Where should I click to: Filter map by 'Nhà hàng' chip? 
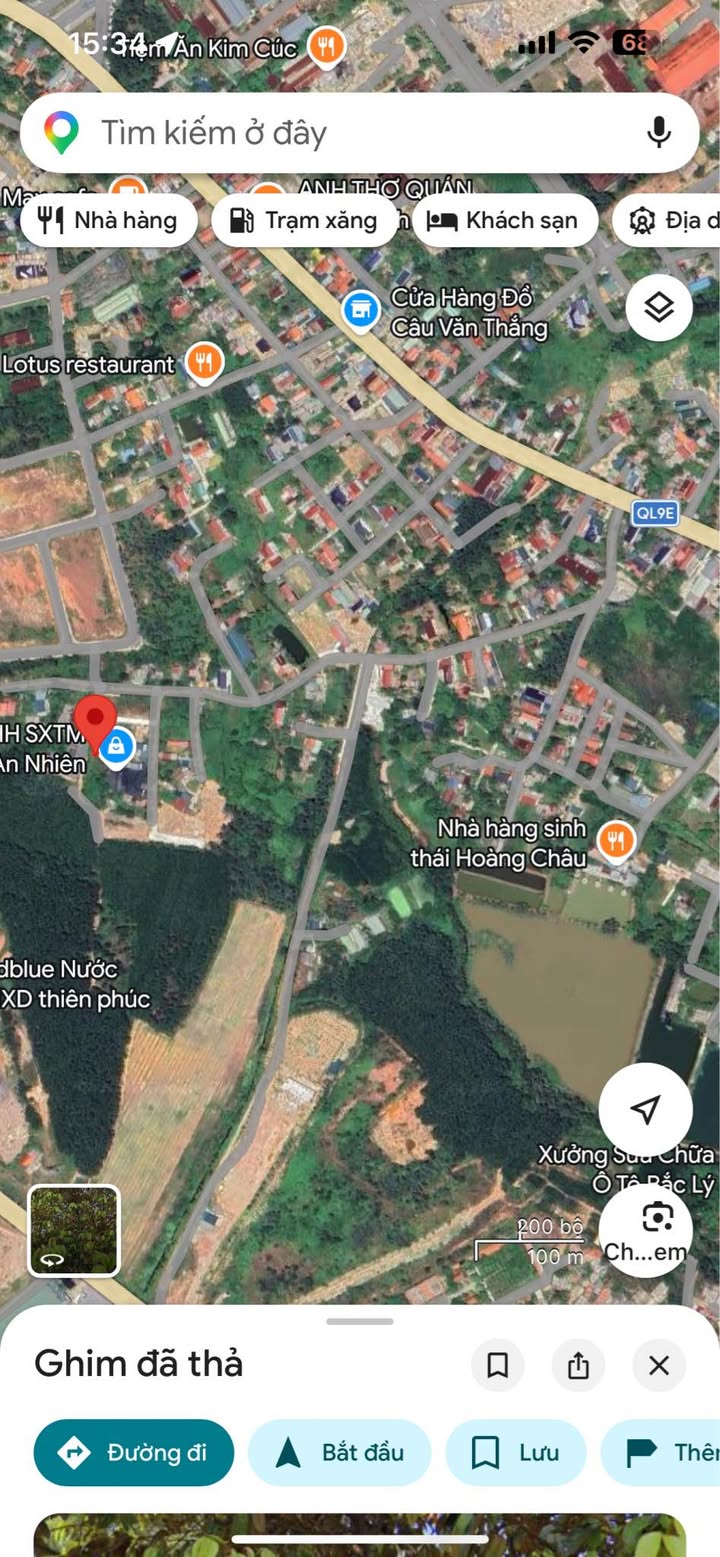[x=108, y=221]
